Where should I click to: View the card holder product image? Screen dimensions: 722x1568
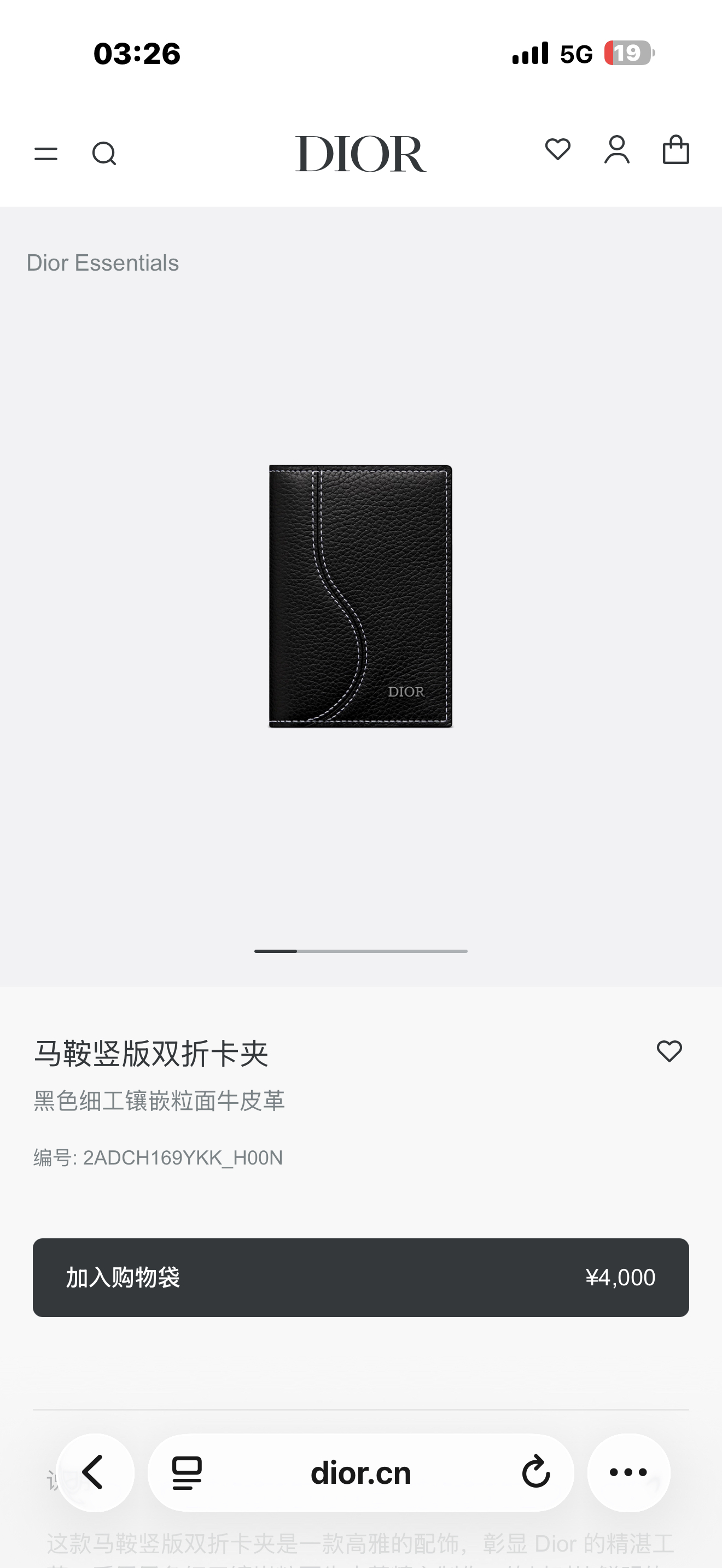tap(360, 596)
